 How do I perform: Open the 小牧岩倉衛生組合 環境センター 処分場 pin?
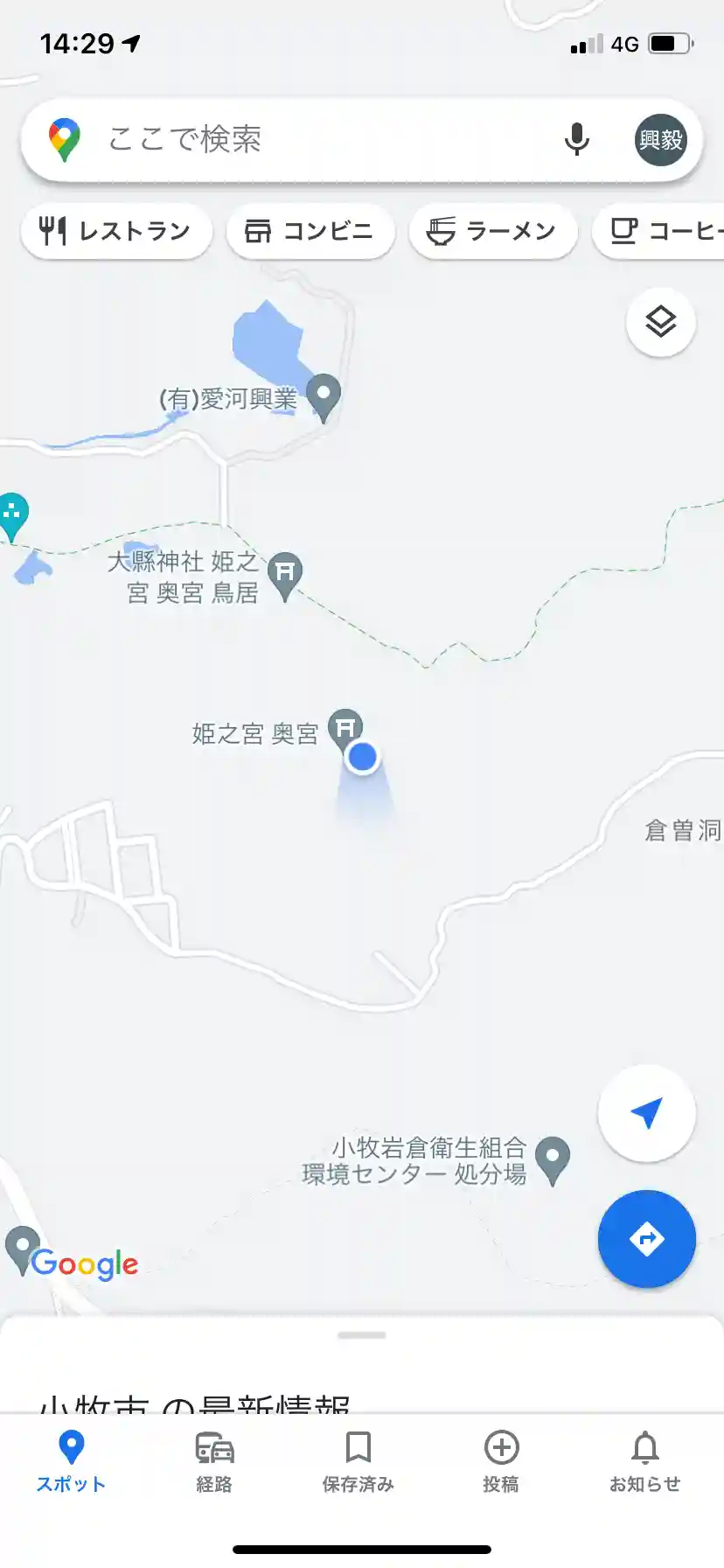click(552, 1158)
